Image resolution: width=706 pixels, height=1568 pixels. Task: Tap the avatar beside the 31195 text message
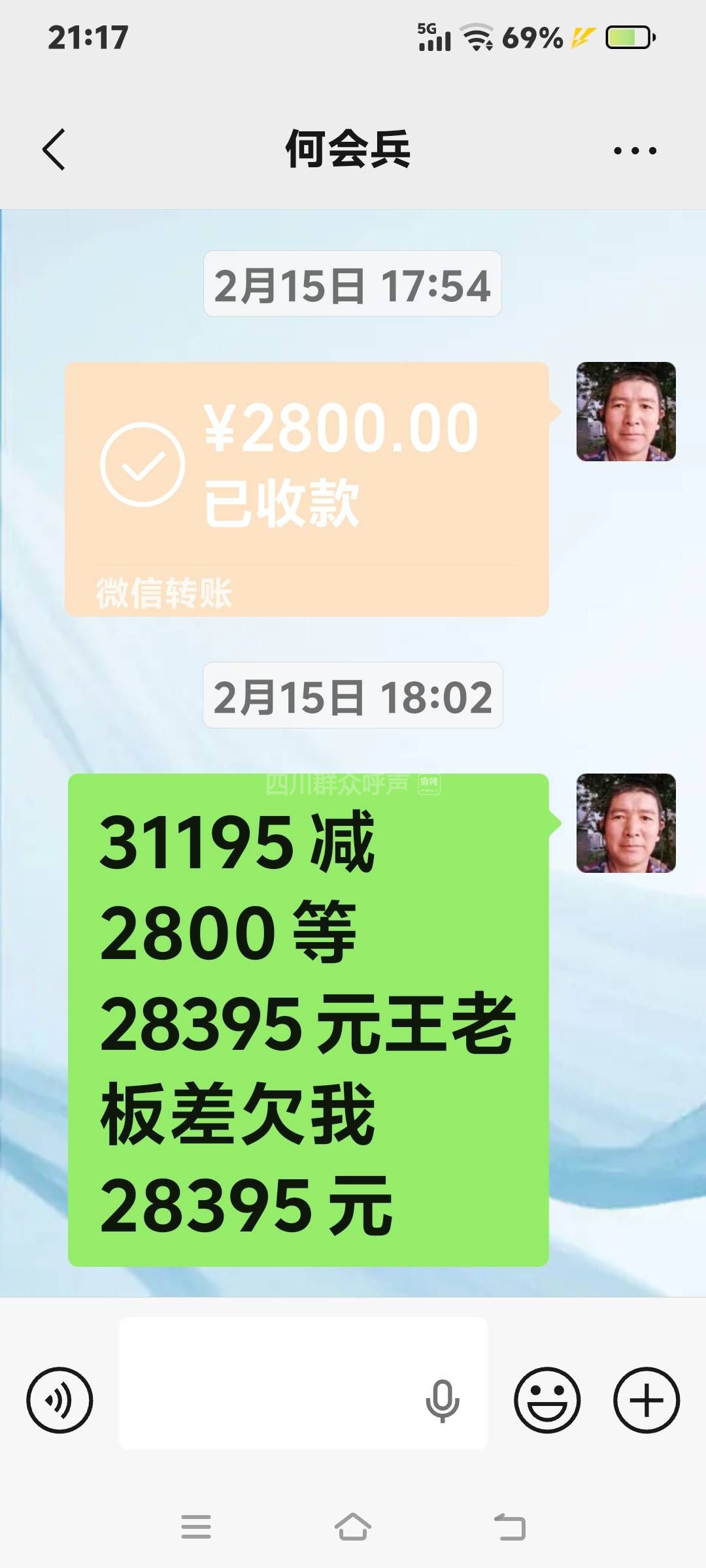click(626, 823)
